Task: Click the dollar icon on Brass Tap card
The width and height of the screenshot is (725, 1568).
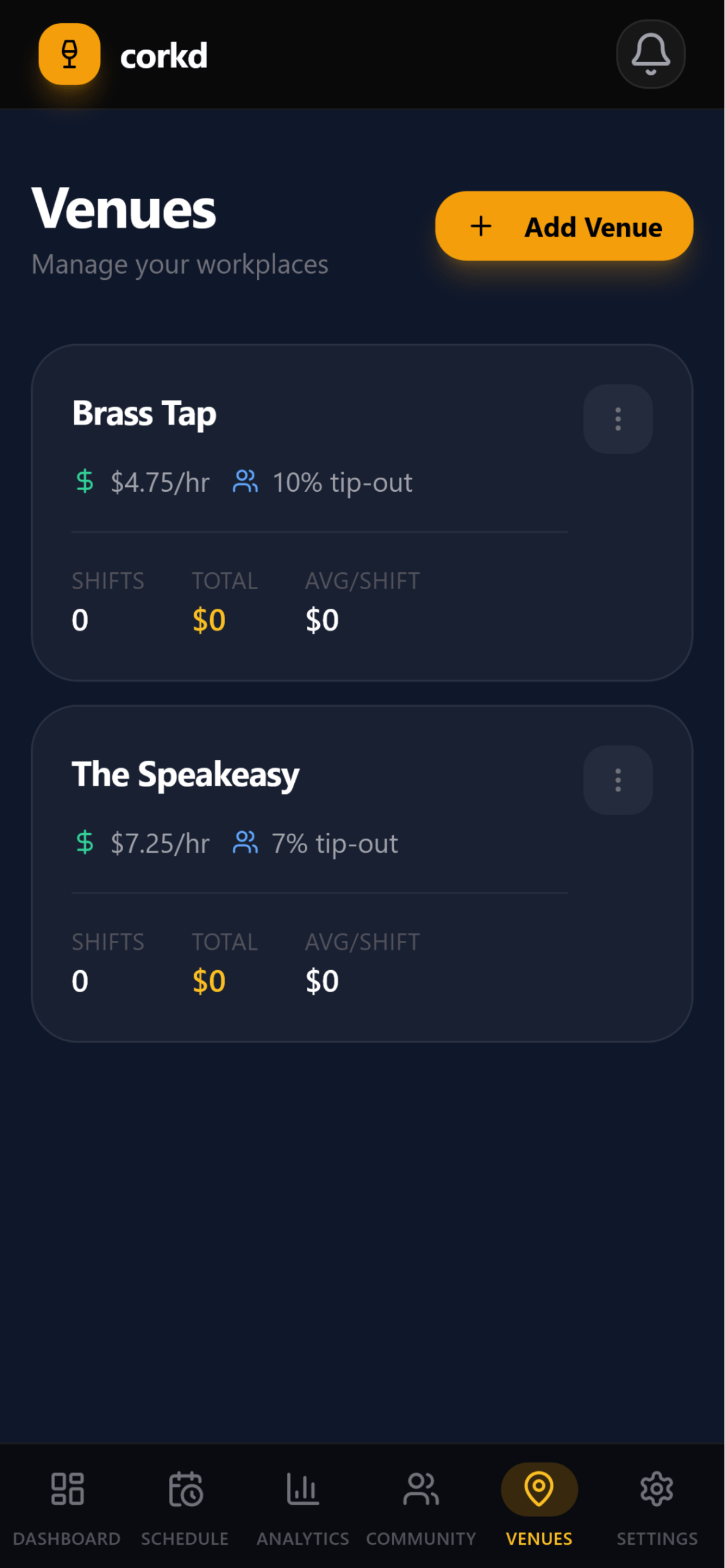Action: coord(84,482)
